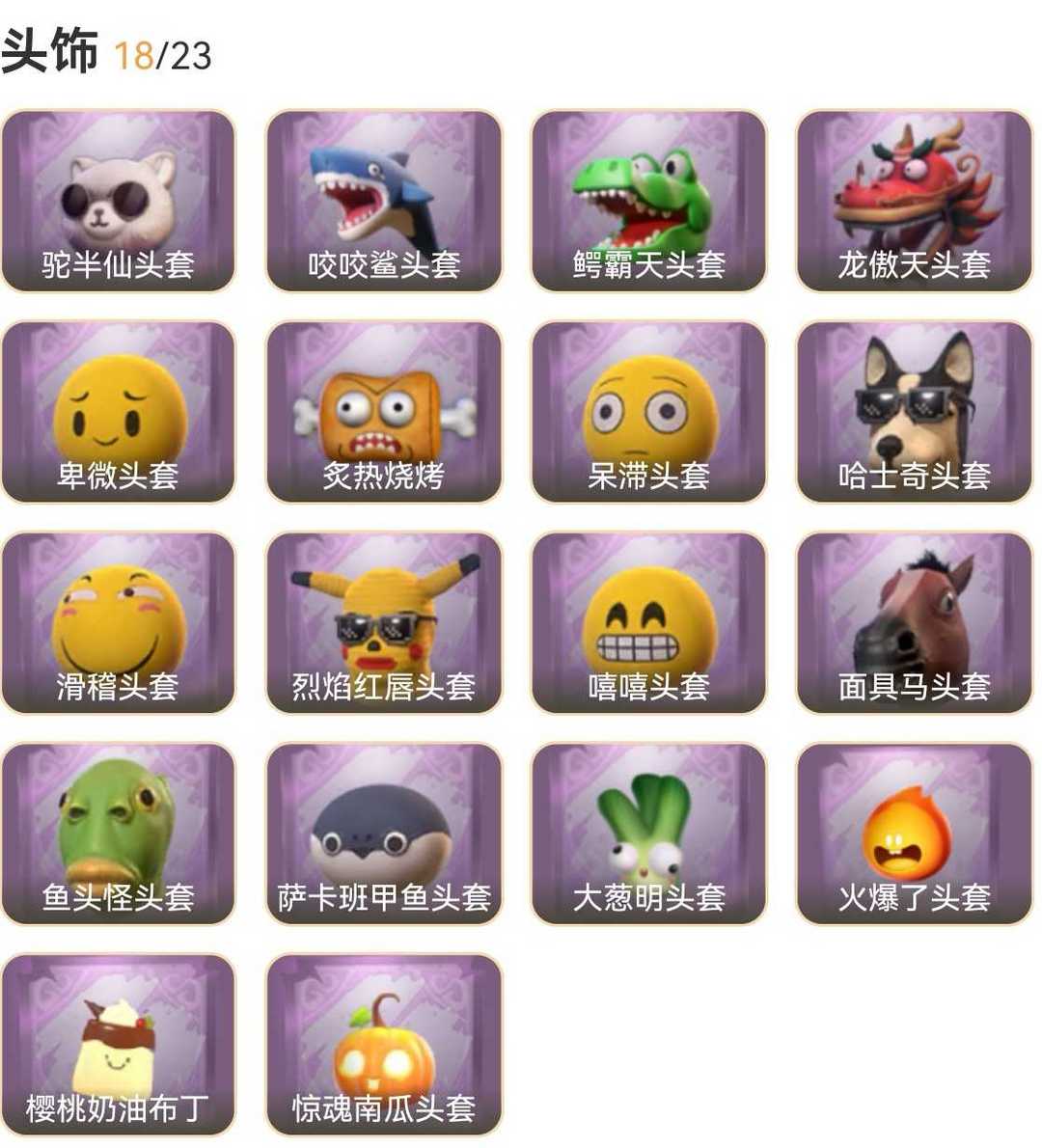View the 呆滞头套 item
The image size is (1042, 1148).
click(648, 412)
